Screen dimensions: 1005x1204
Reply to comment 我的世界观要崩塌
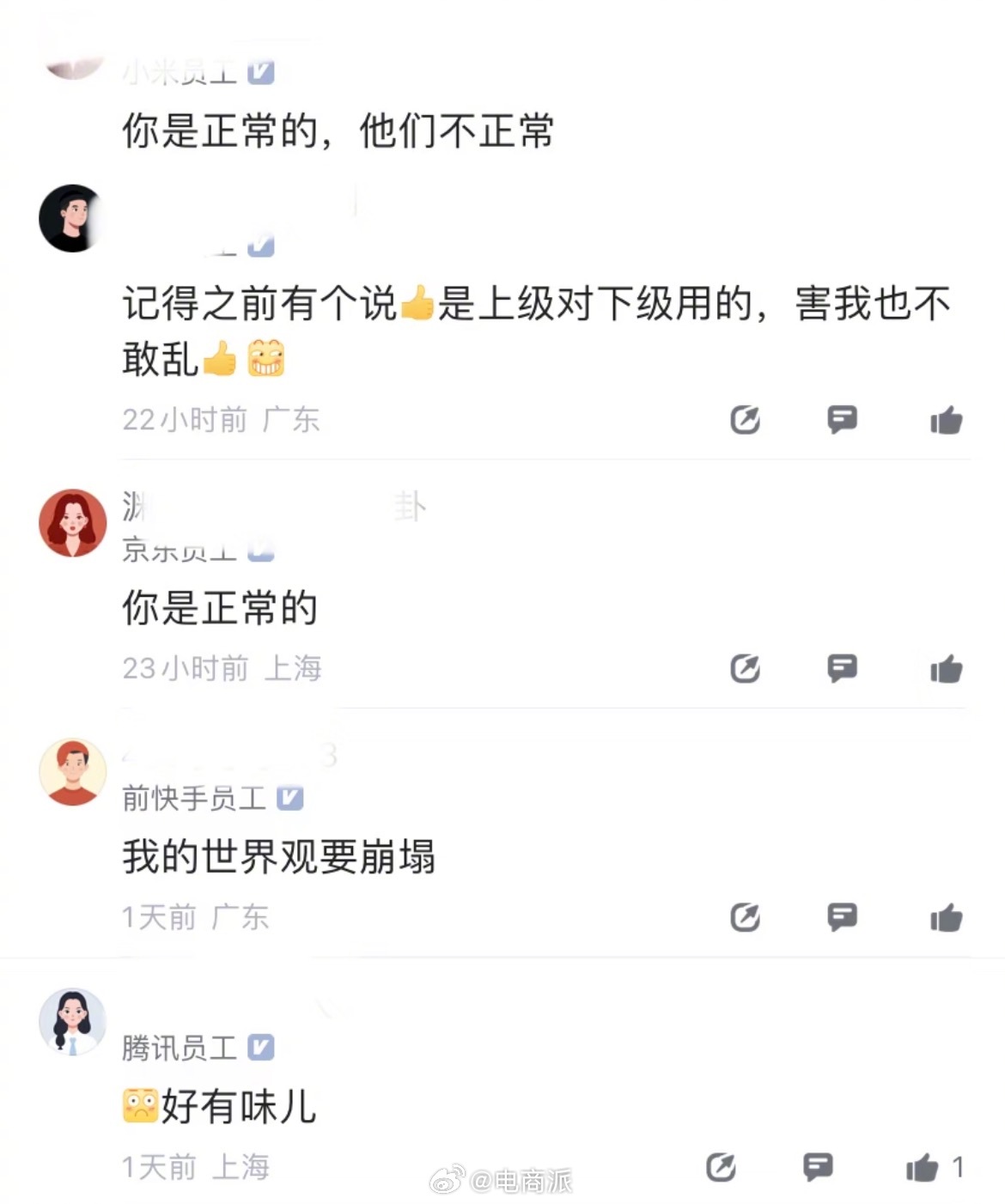tap(842, 916)
